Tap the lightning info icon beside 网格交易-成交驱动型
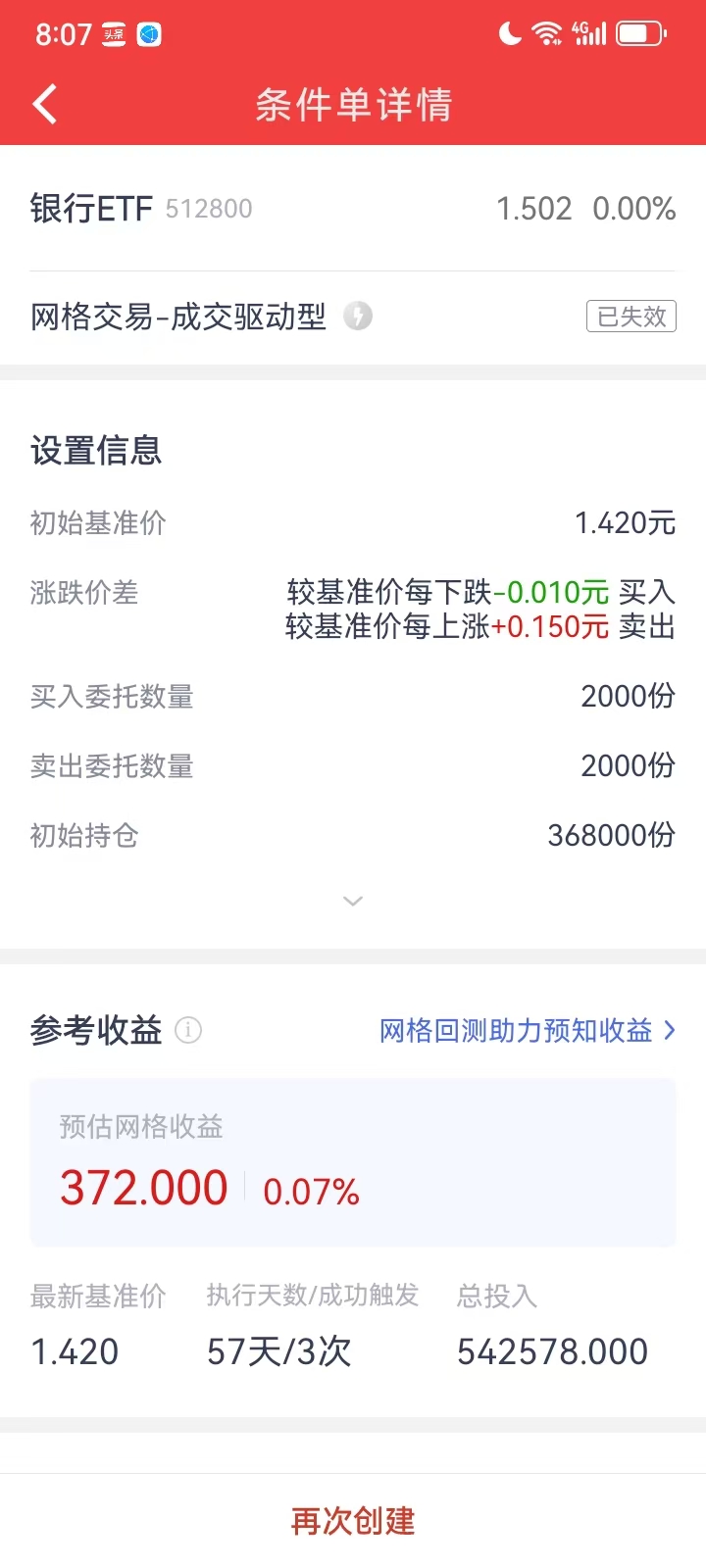706x1568 pixels. pyautogui.click(x=358, y=317)
